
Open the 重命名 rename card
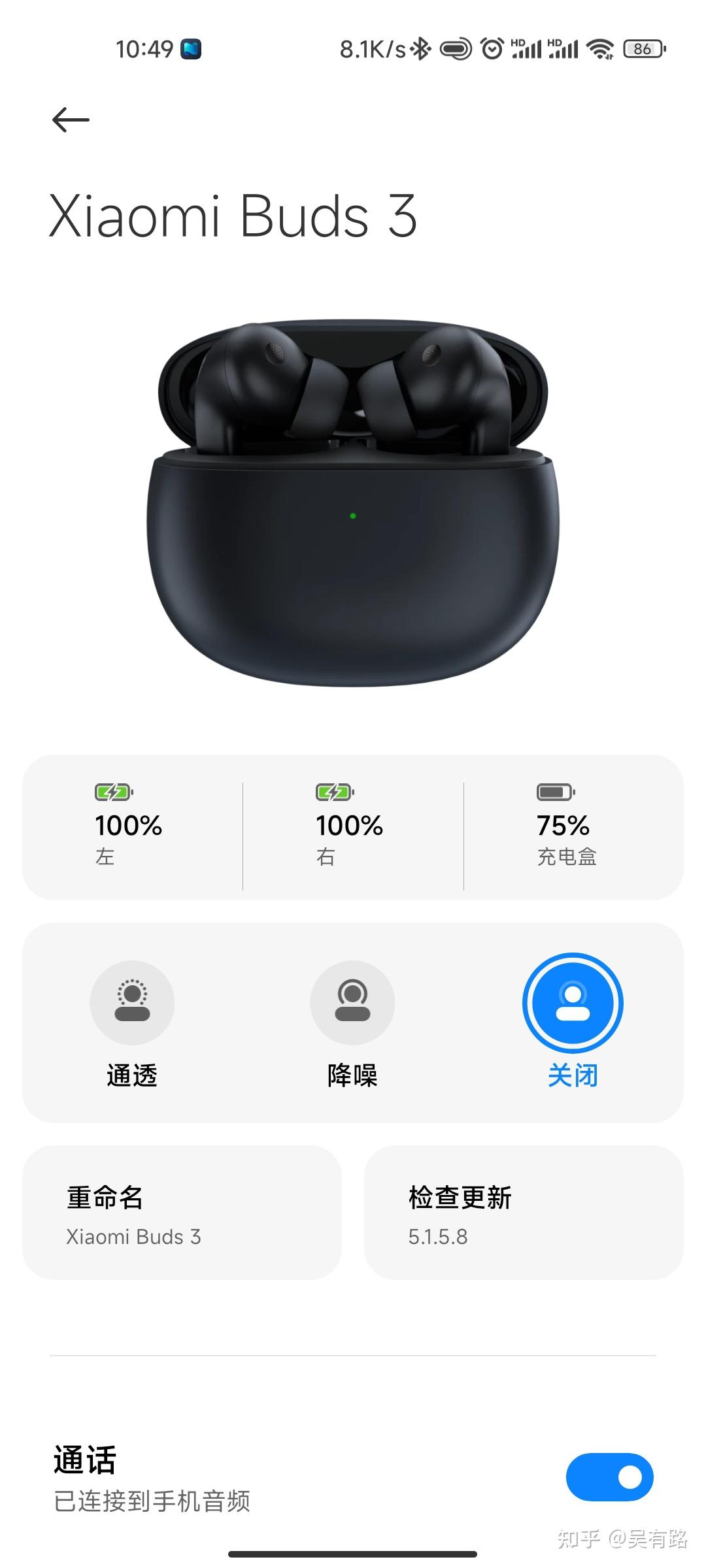tap(182, 1212)
